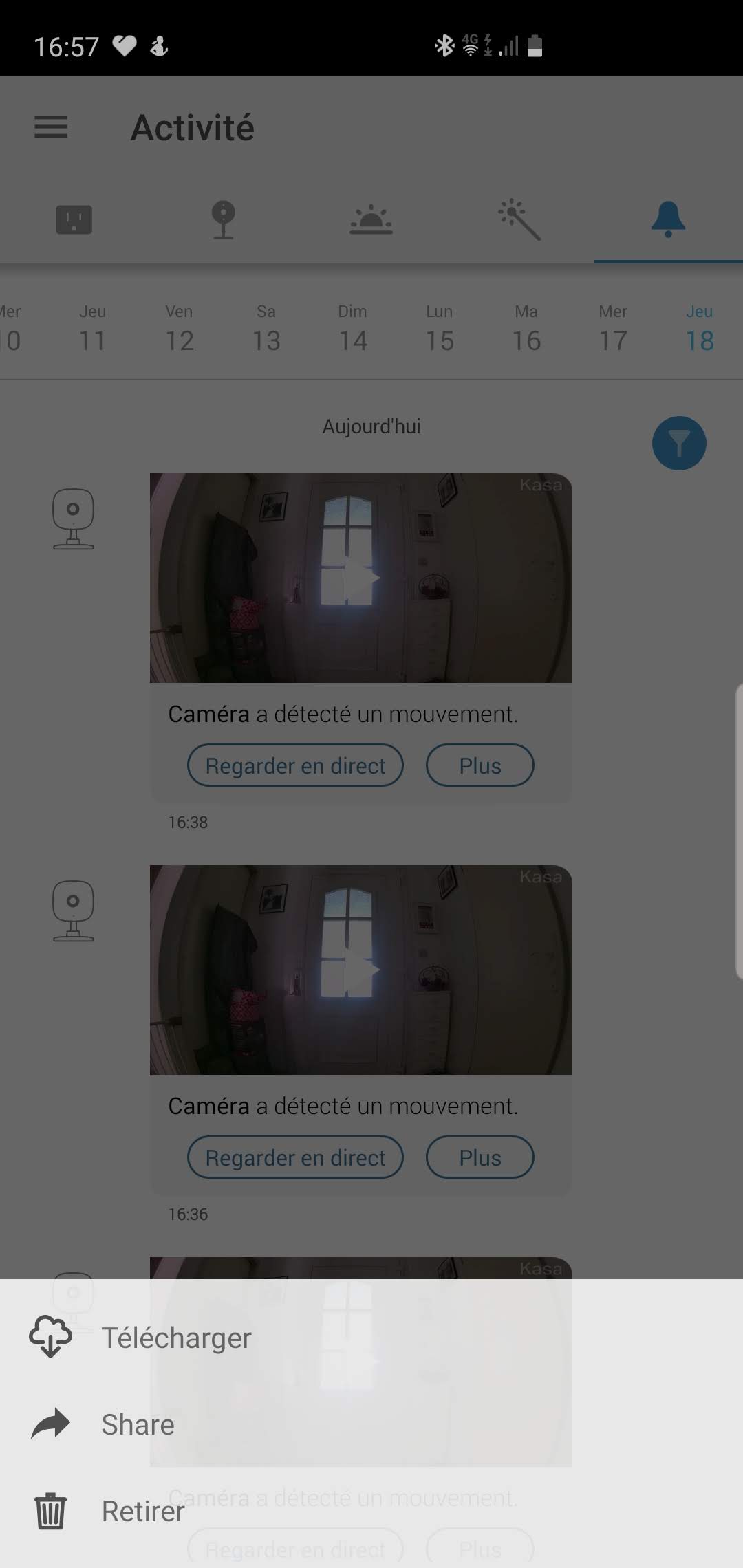Viewport: 743px width, 1568px height.
Task: Select Retirer to delete the clip
Action: click(x=142, y=1511)
